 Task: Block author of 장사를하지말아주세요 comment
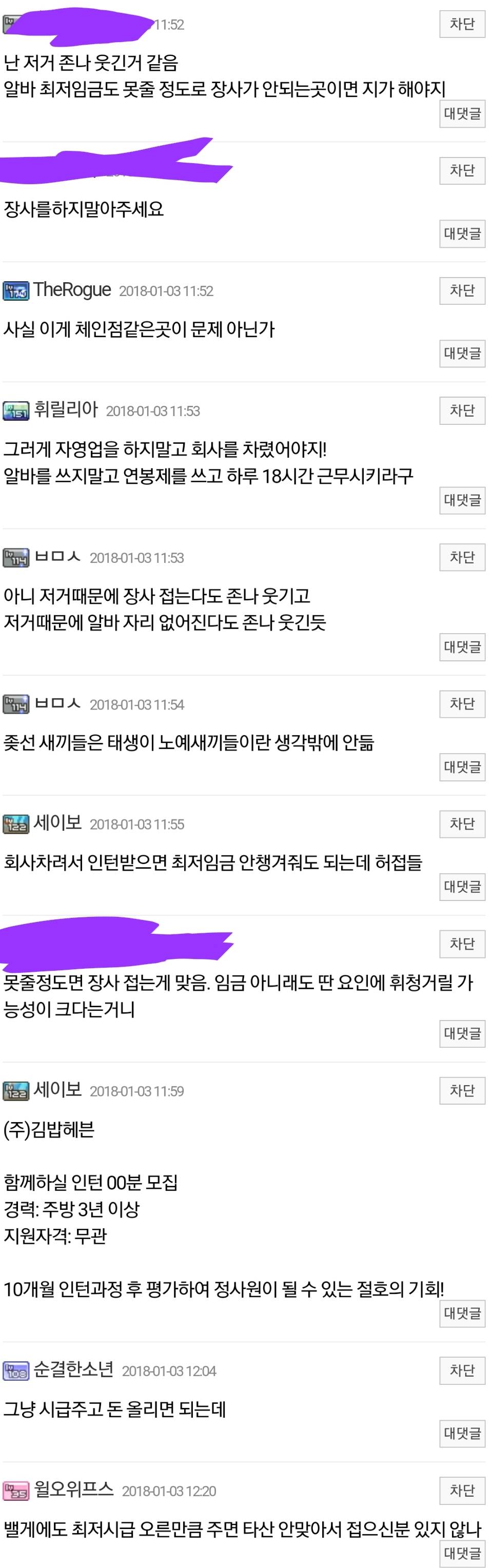[x=462, y=170]
